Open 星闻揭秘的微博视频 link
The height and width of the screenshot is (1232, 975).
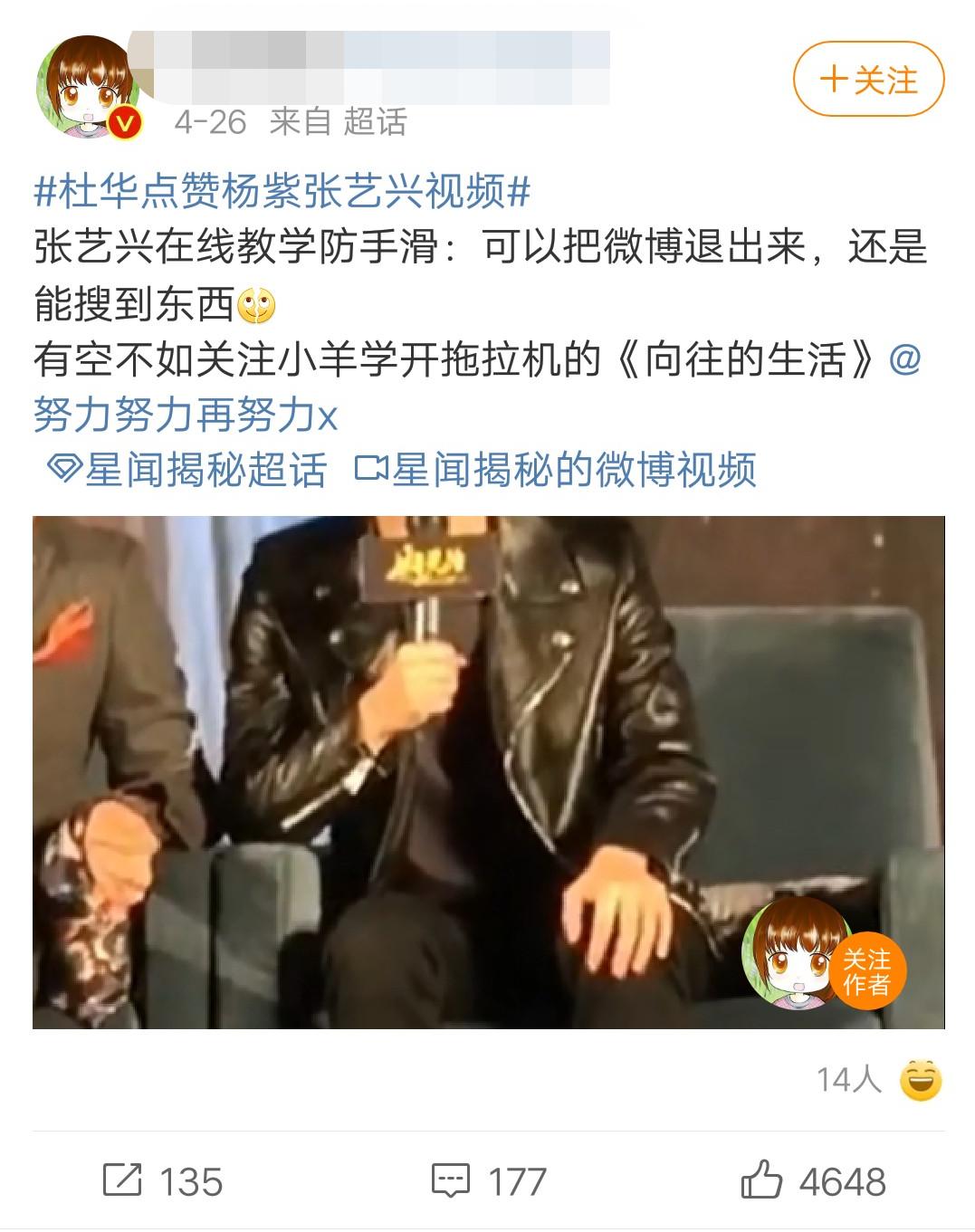pyautogui.click(x=555, y=470)
